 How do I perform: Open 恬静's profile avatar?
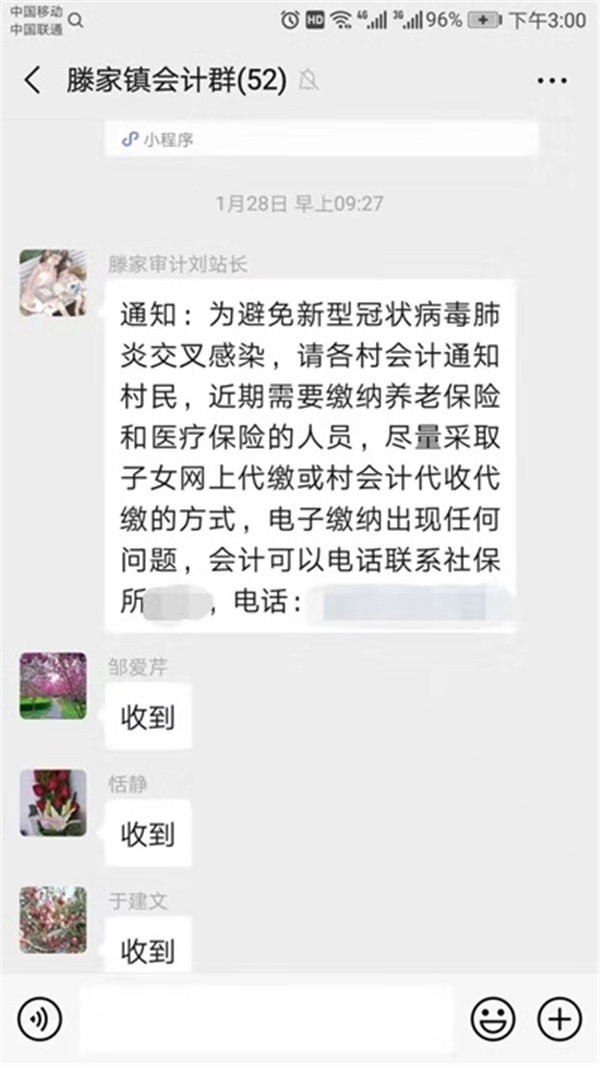click(x=52, y=802)
